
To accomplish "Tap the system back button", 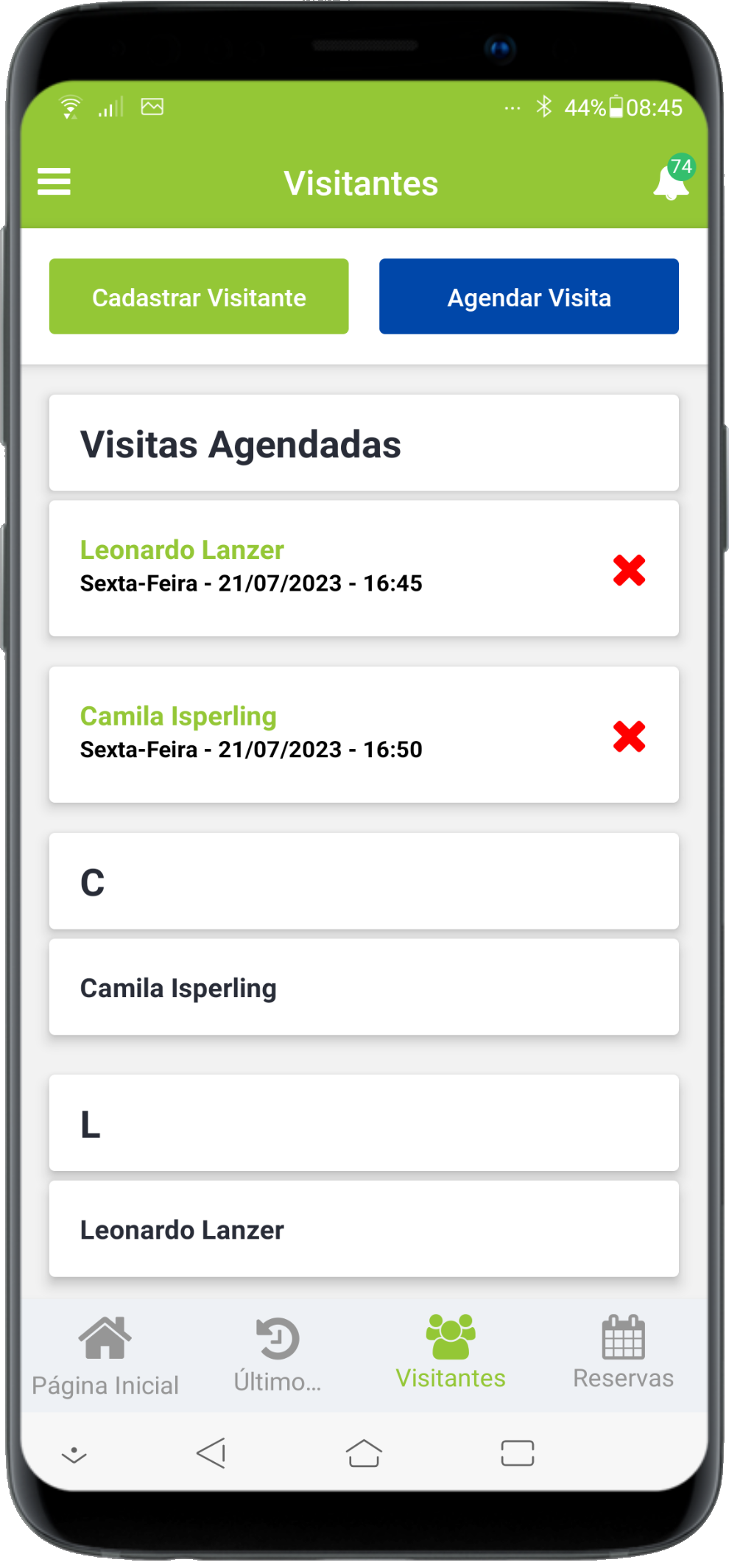I will 211,1453.
